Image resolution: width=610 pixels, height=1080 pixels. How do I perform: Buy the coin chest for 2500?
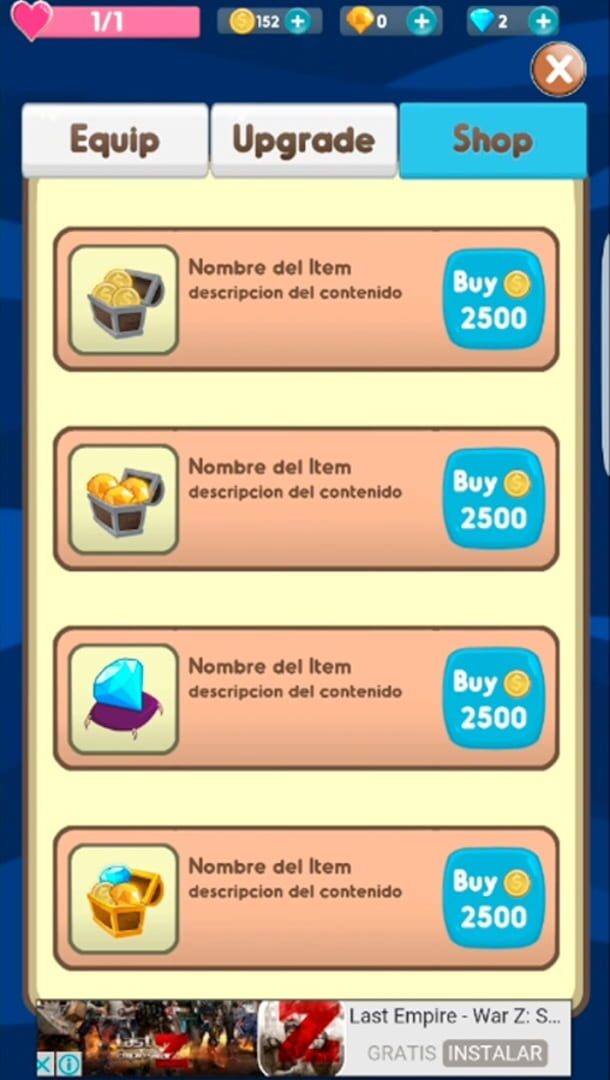pyautogui.click(x=494, y=300)
